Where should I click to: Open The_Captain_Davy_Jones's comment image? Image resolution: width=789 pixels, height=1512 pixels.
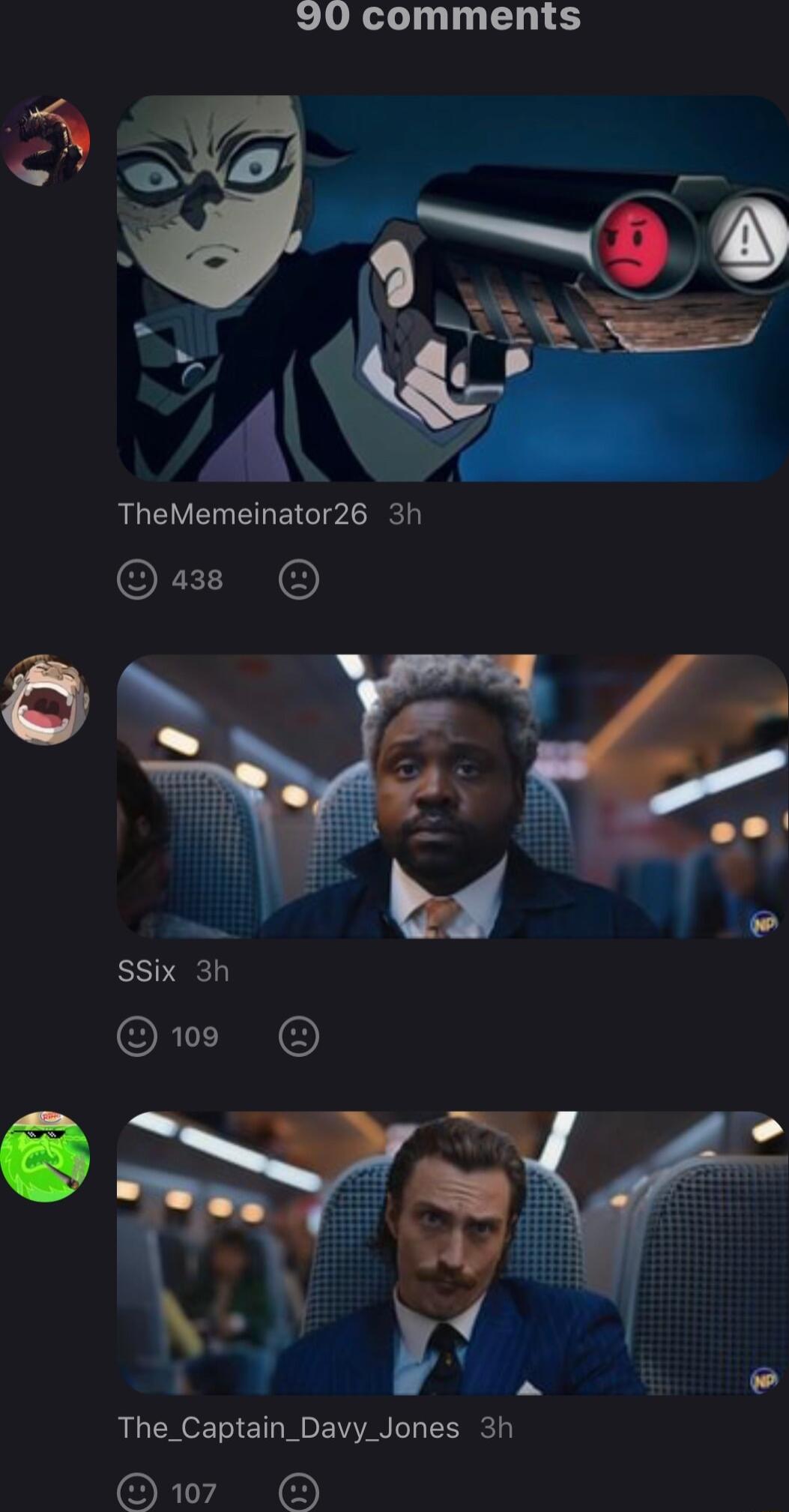click(x=452, y=1253)
